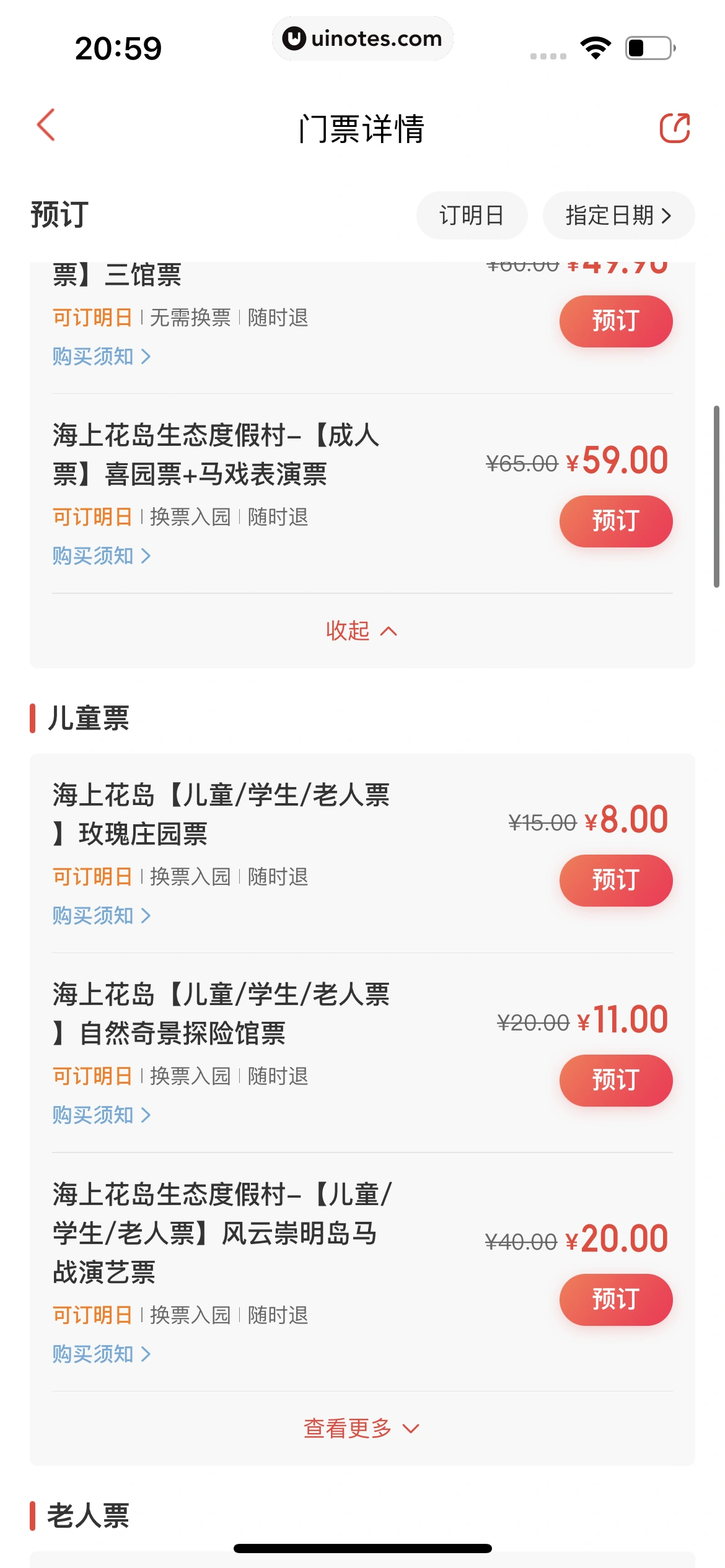Read 购买须知 for 玫瑰庄园票
This screenshot has width=725, height=1568.
[x=102, y=915]
